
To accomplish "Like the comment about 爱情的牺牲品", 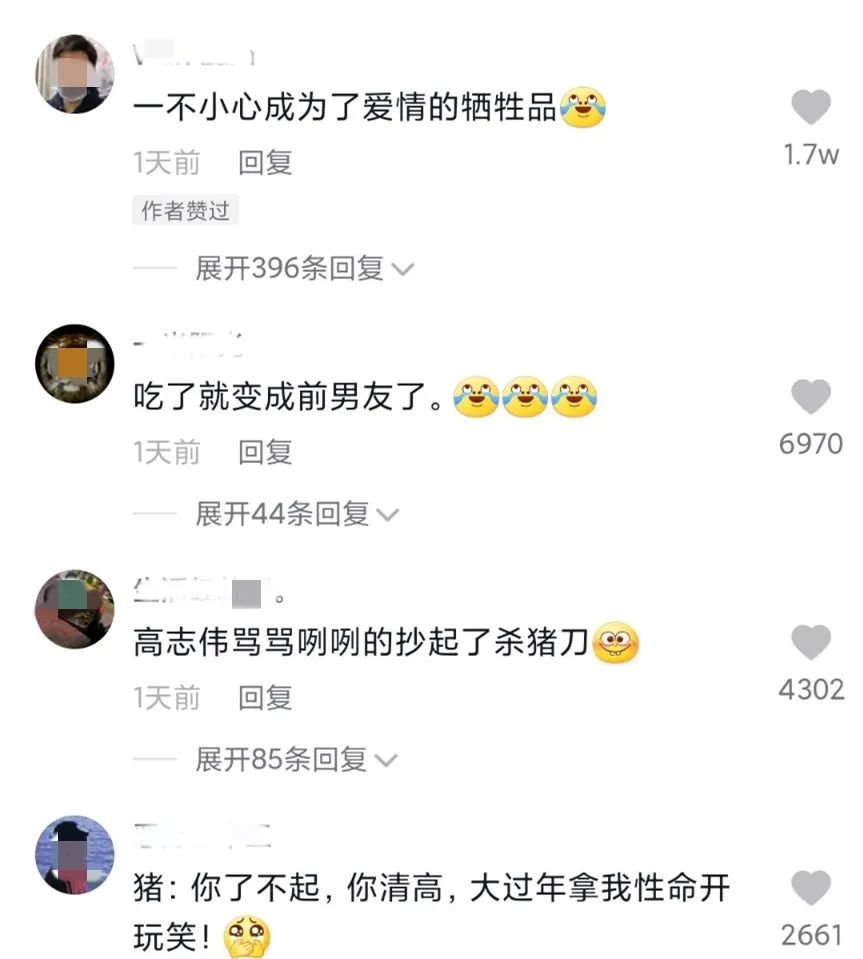I will point(811,107).
